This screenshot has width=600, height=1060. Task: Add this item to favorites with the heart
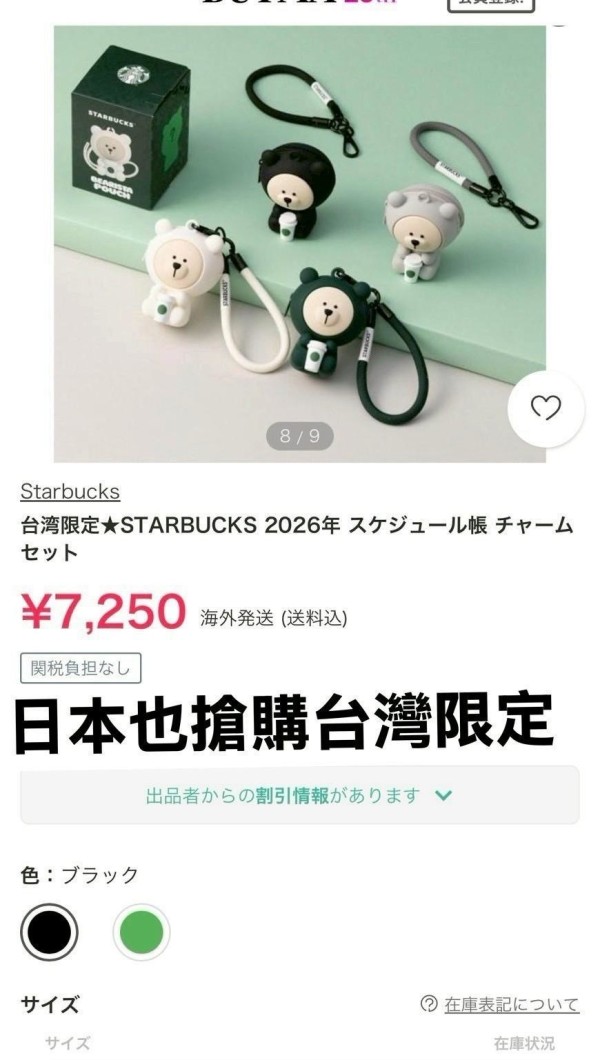(545, 408)
